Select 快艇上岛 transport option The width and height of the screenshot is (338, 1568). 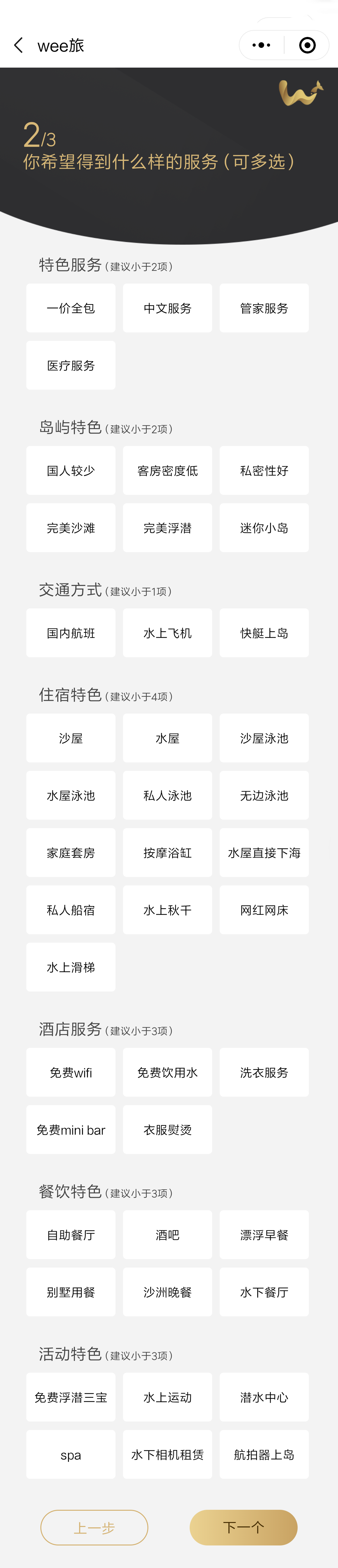coord(264,633)
